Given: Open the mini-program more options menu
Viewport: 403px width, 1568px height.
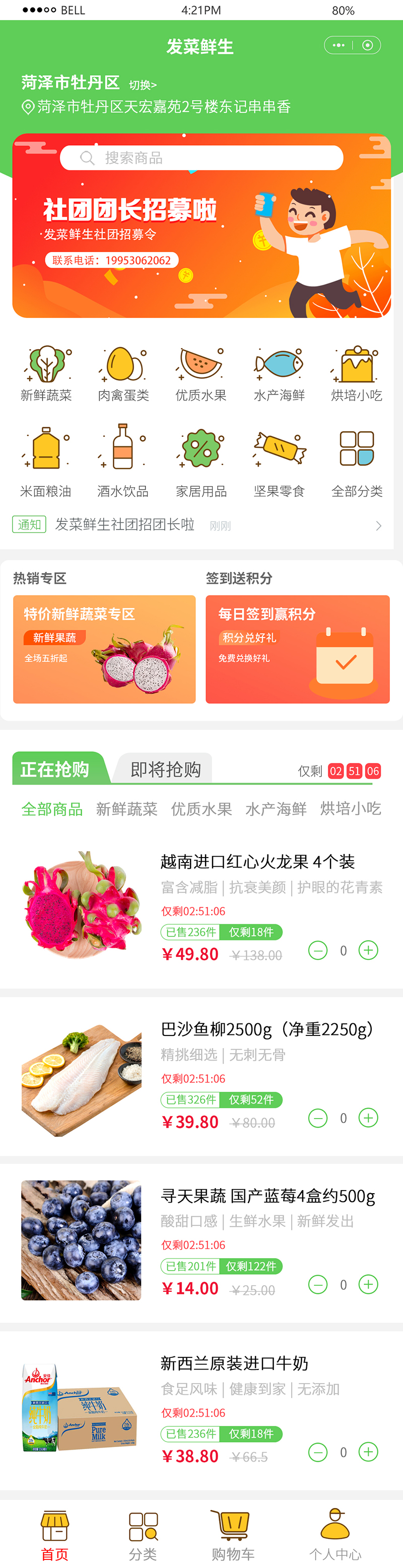Looking at the screenshot, I should 339,45.
